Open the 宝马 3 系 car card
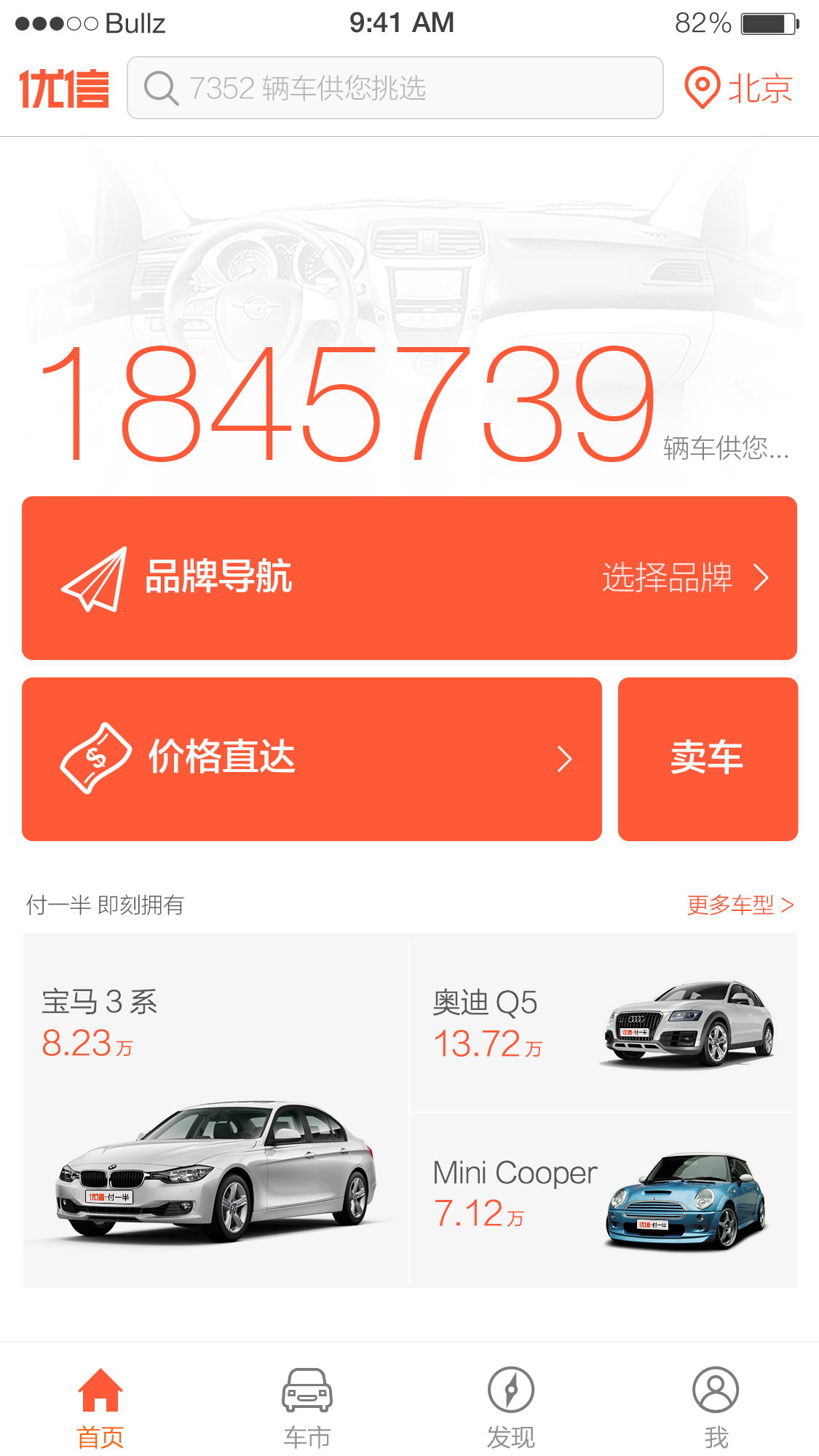The image size is (819, 1456). tap(215, 1110)
